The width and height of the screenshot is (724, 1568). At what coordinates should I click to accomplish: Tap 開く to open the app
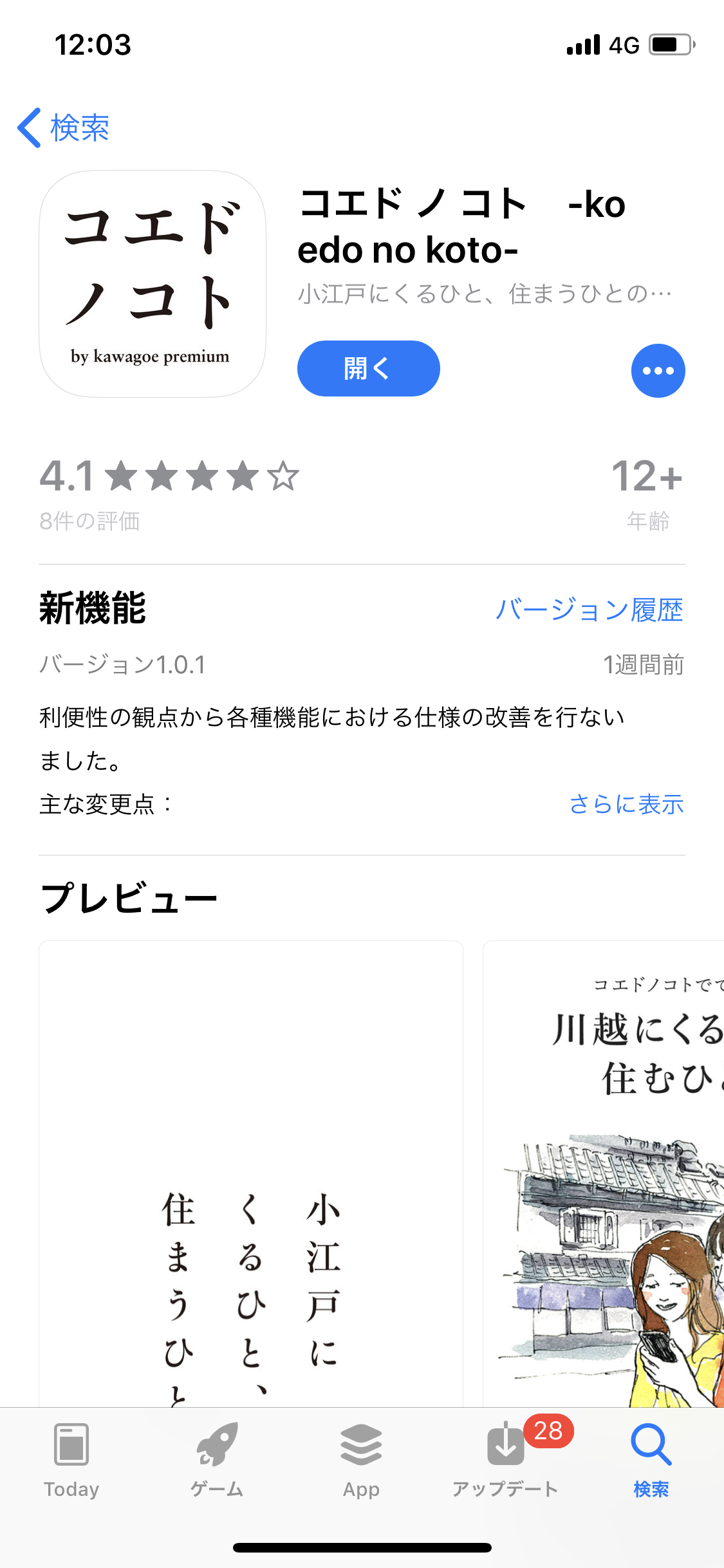point(368,368)
